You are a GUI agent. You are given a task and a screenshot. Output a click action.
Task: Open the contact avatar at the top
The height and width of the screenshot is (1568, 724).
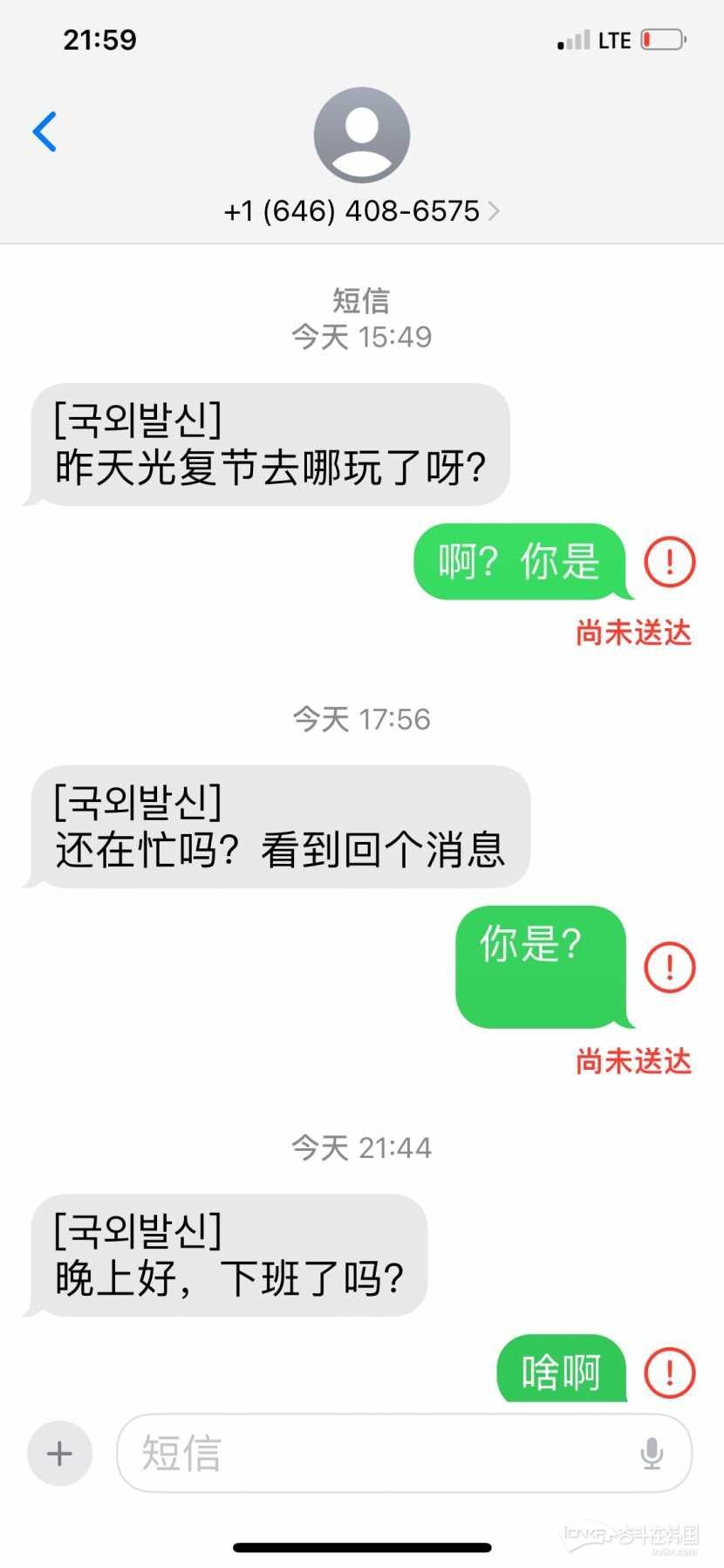[361, 134]
